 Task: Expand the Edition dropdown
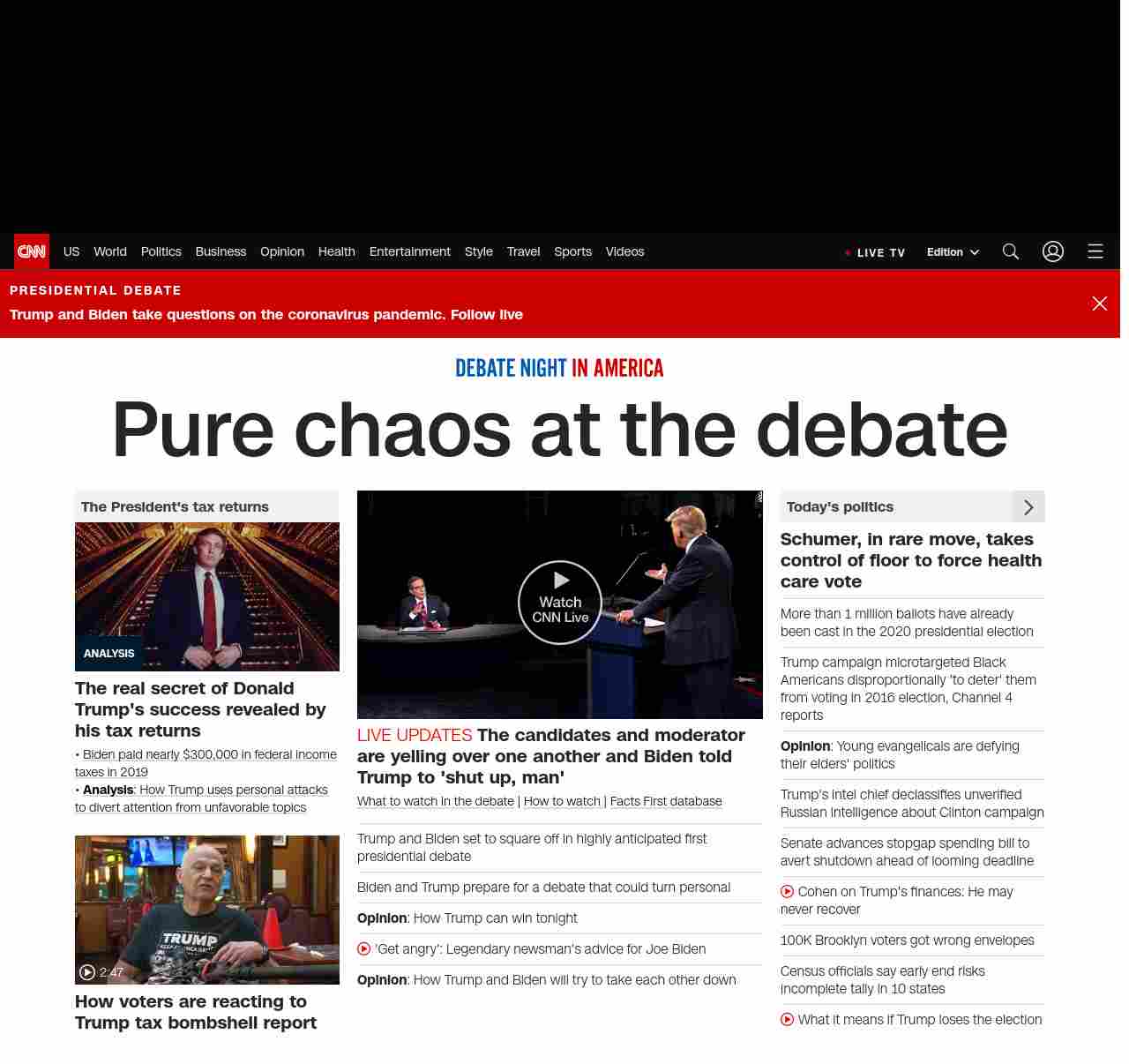tap(953, 251)
